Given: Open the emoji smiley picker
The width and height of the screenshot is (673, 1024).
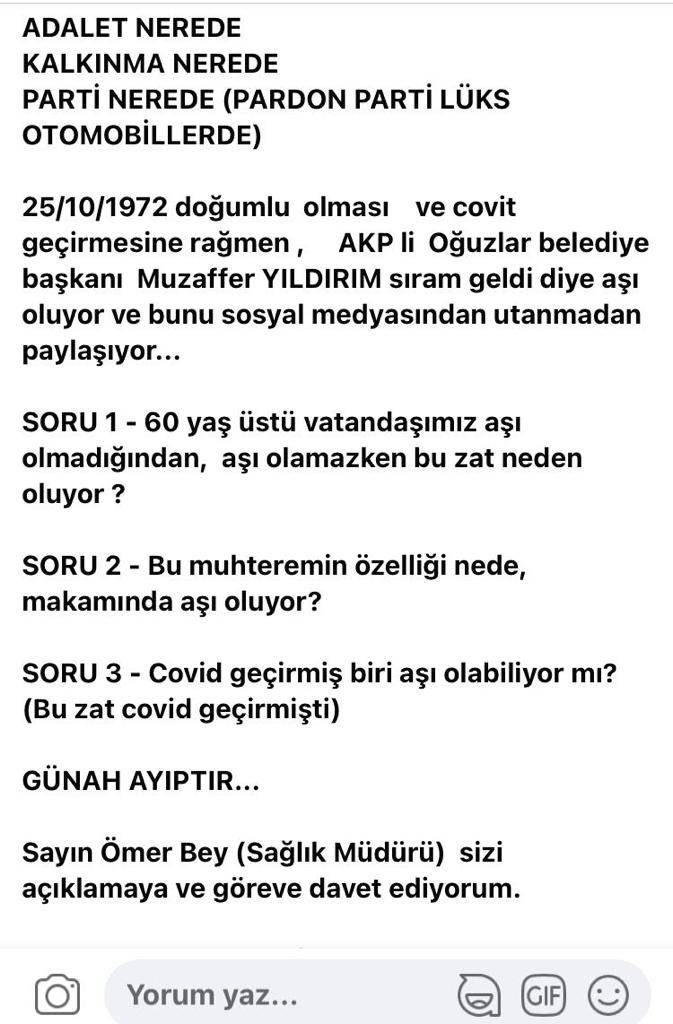Looking at the screenshot, I should (x=608, y=994).
